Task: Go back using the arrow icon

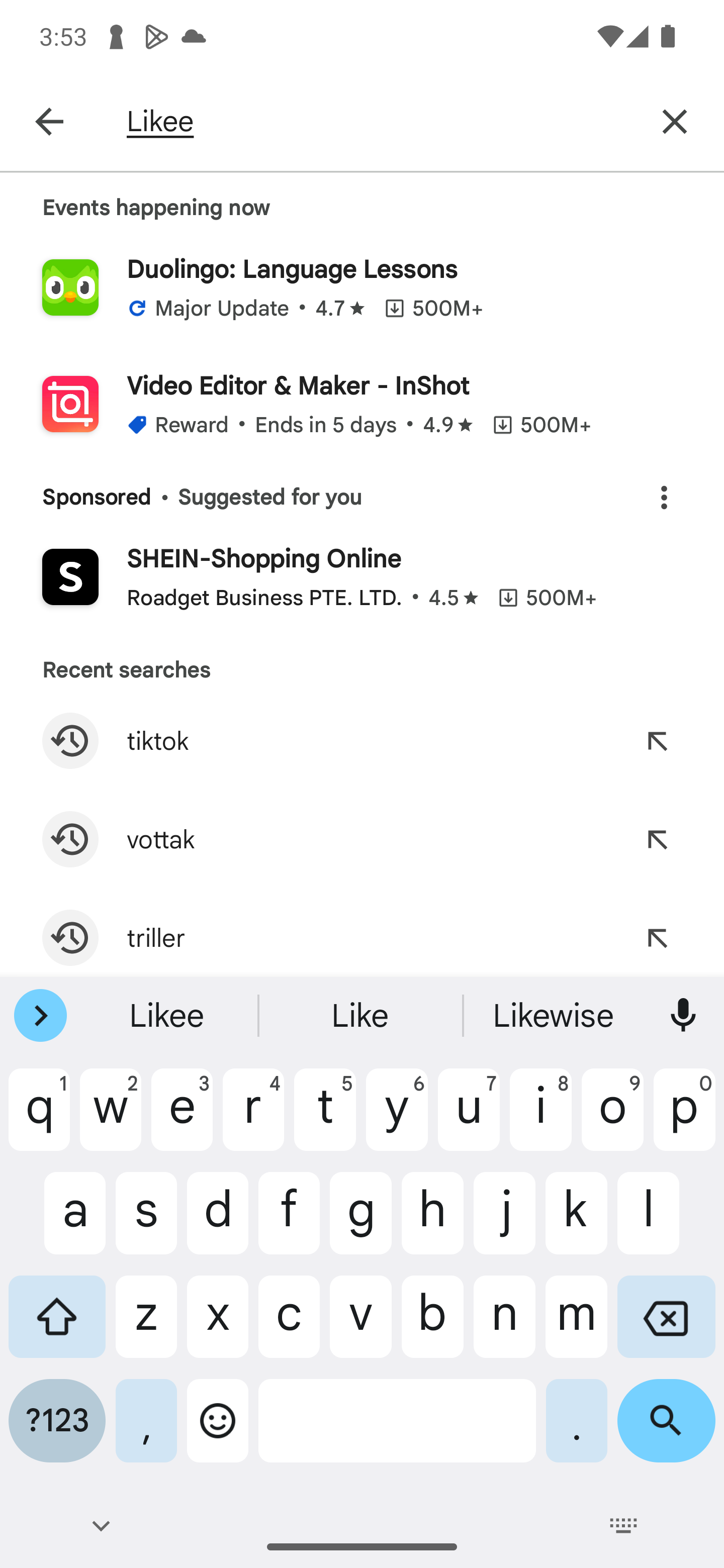Action: point(49,122)
